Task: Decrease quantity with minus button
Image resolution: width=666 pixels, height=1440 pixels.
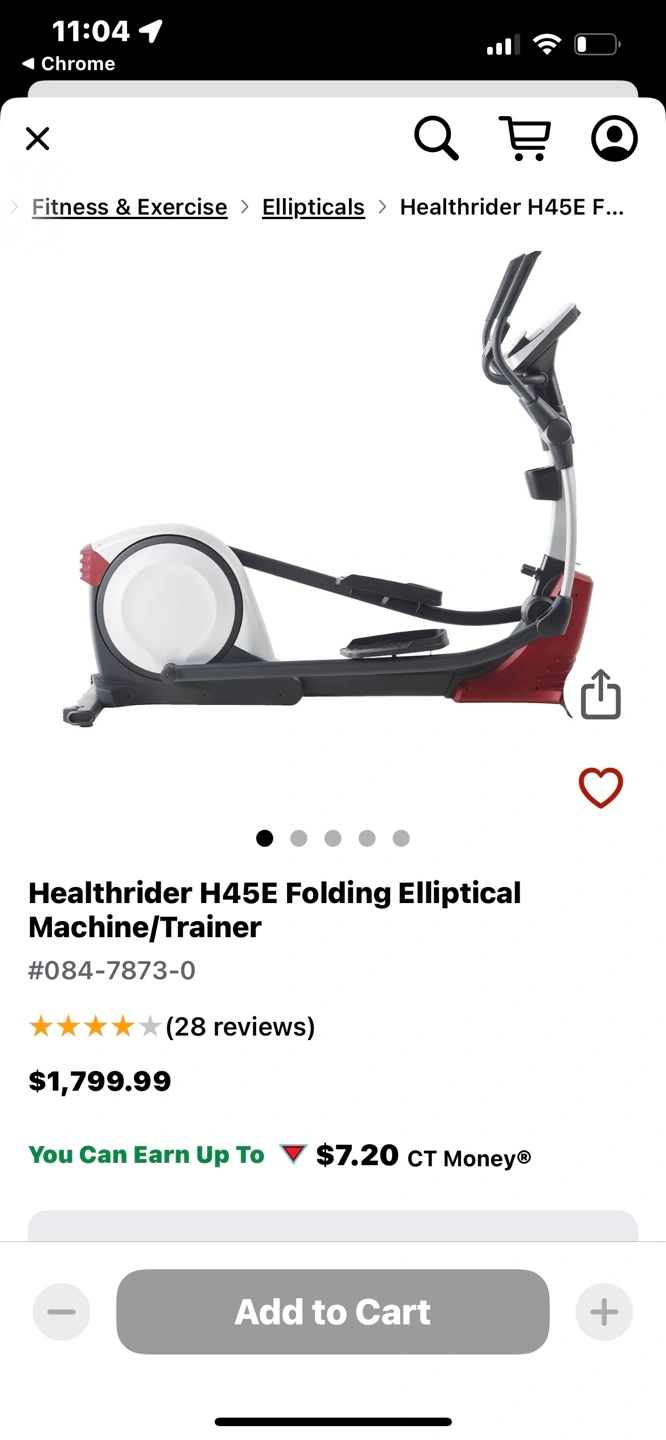Action: 62,1312
